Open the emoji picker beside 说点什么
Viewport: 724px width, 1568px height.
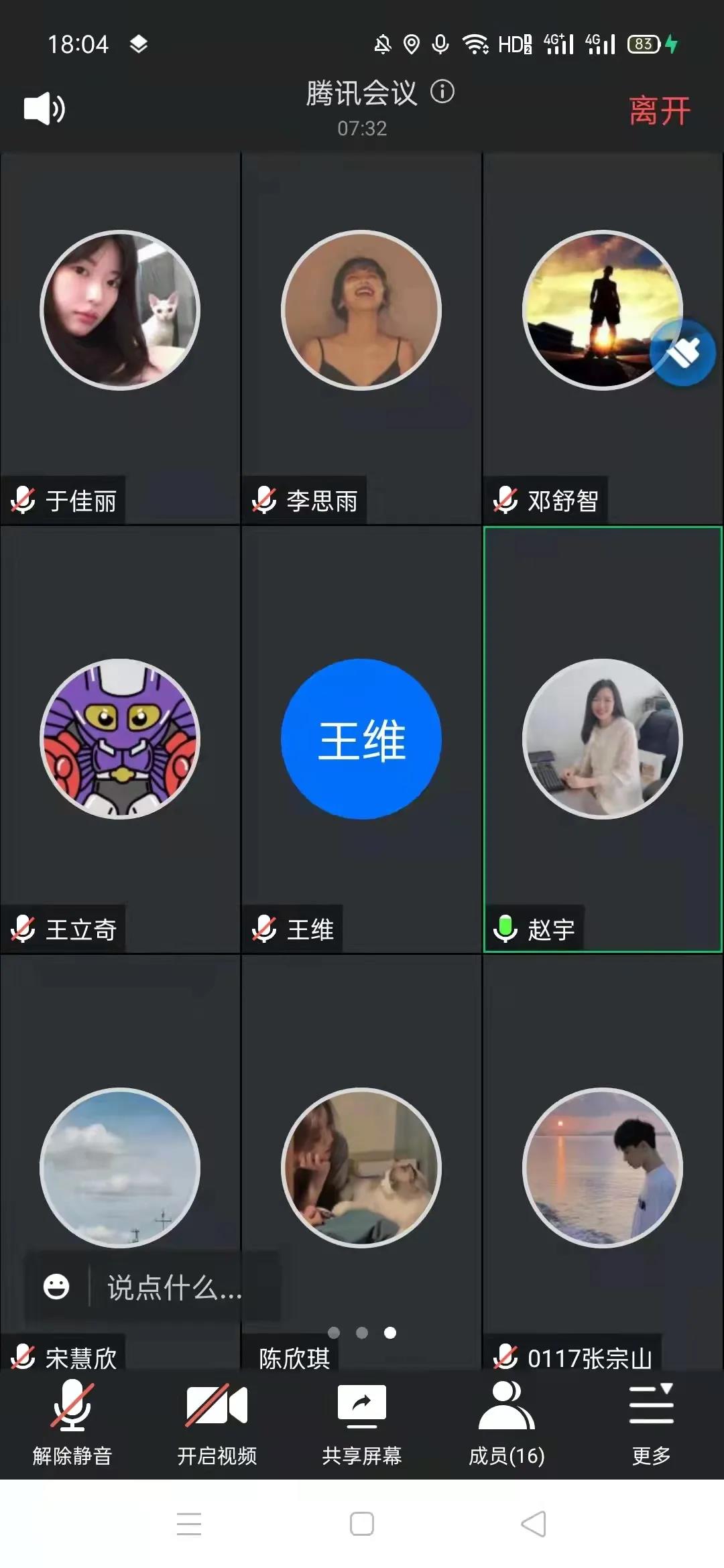pos(56,1287)
